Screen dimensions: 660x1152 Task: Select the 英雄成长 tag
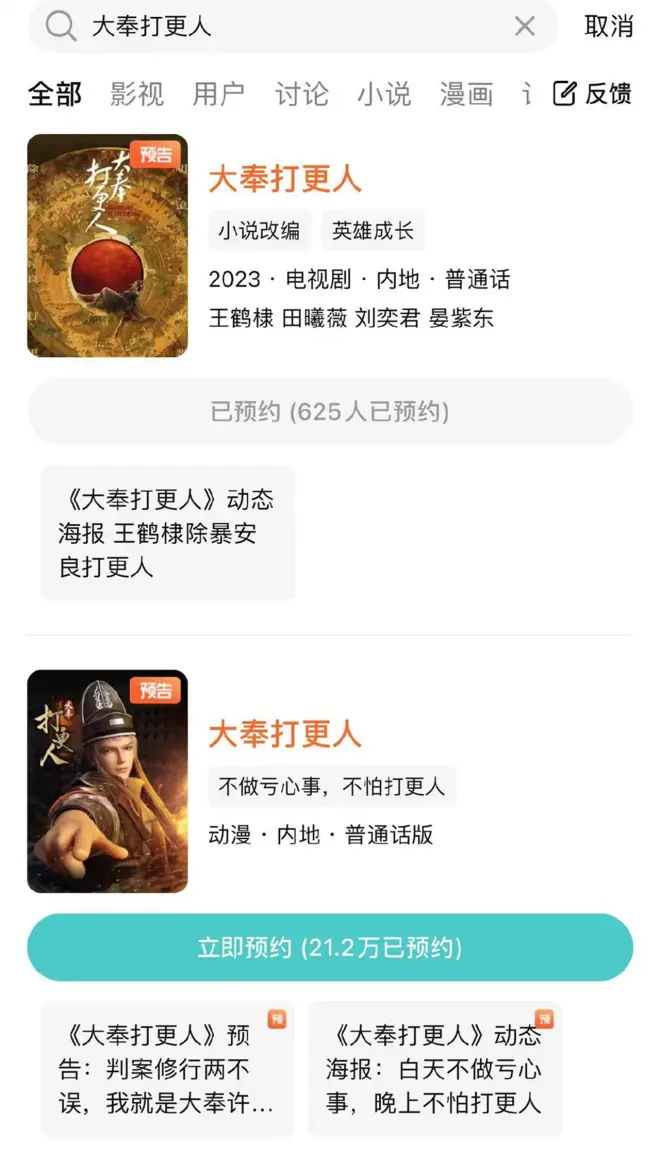373,231
